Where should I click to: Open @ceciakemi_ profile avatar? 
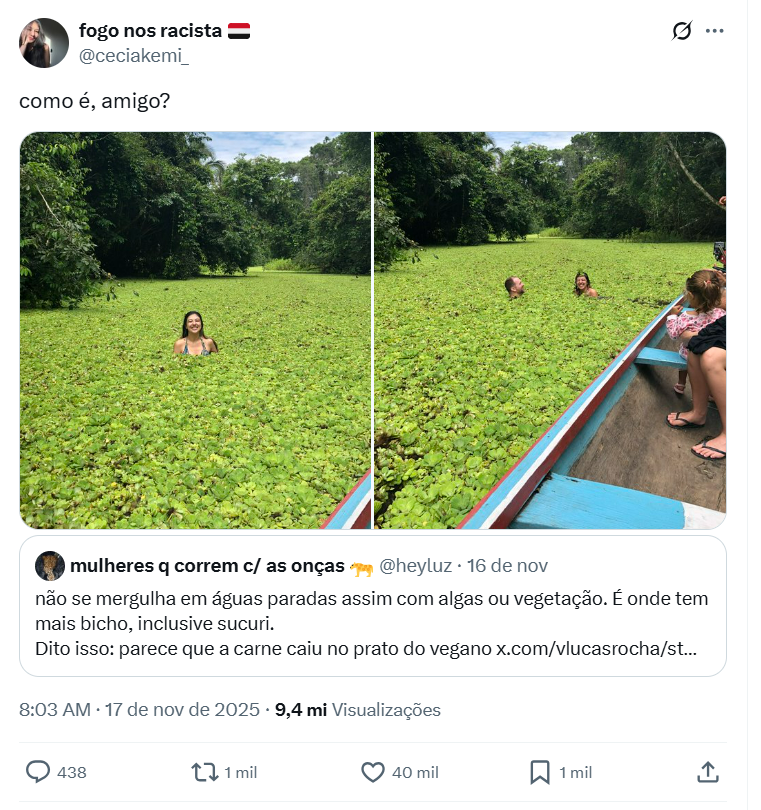click(44, 43)
